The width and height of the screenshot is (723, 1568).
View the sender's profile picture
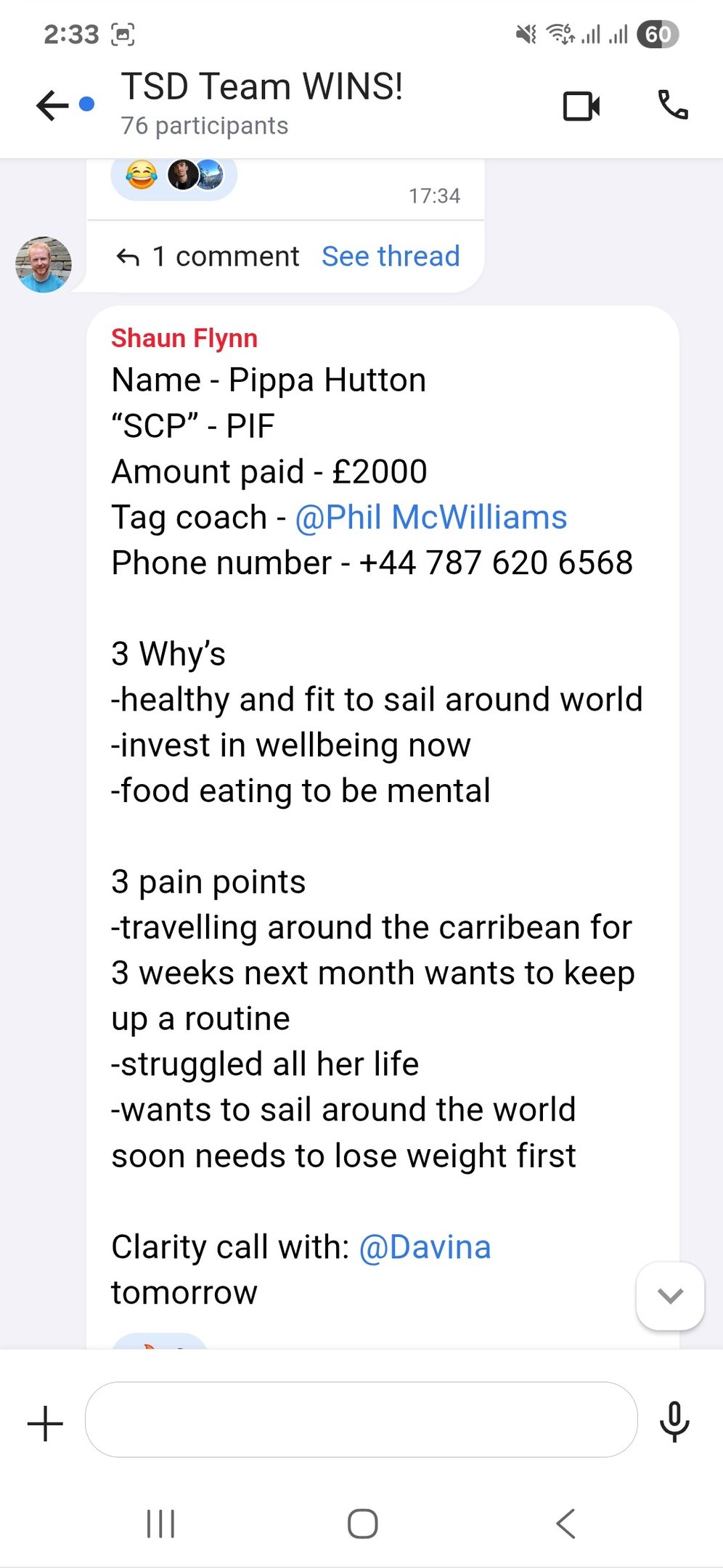44,264
